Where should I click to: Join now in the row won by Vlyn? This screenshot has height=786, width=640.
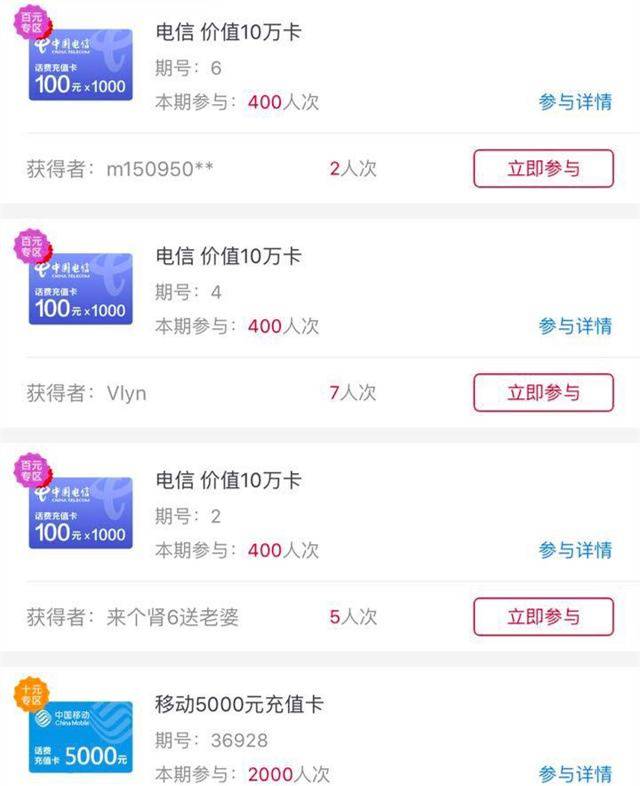(x=542, y=392)
